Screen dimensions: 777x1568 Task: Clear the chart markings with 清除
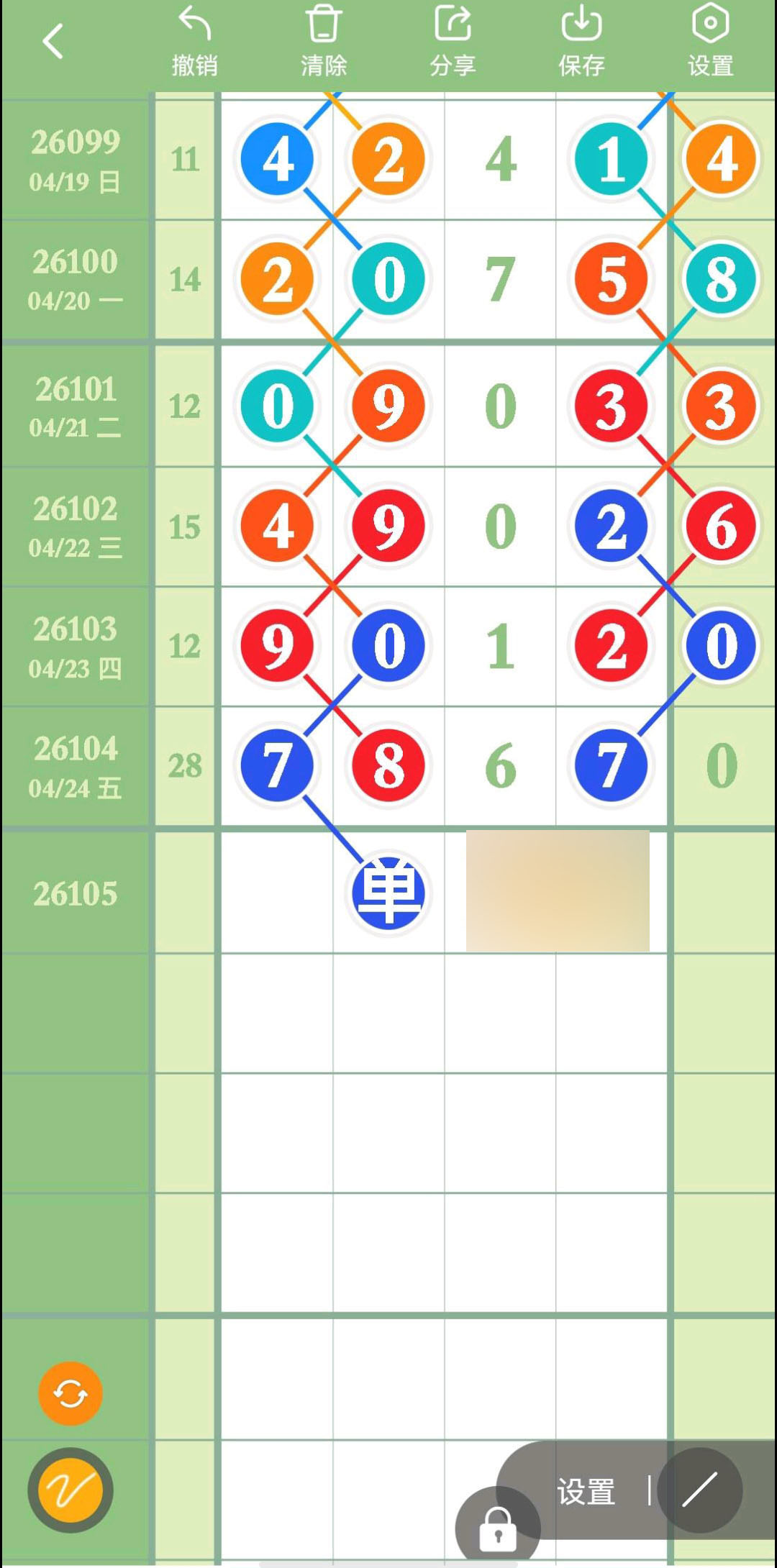click(323, 42)
